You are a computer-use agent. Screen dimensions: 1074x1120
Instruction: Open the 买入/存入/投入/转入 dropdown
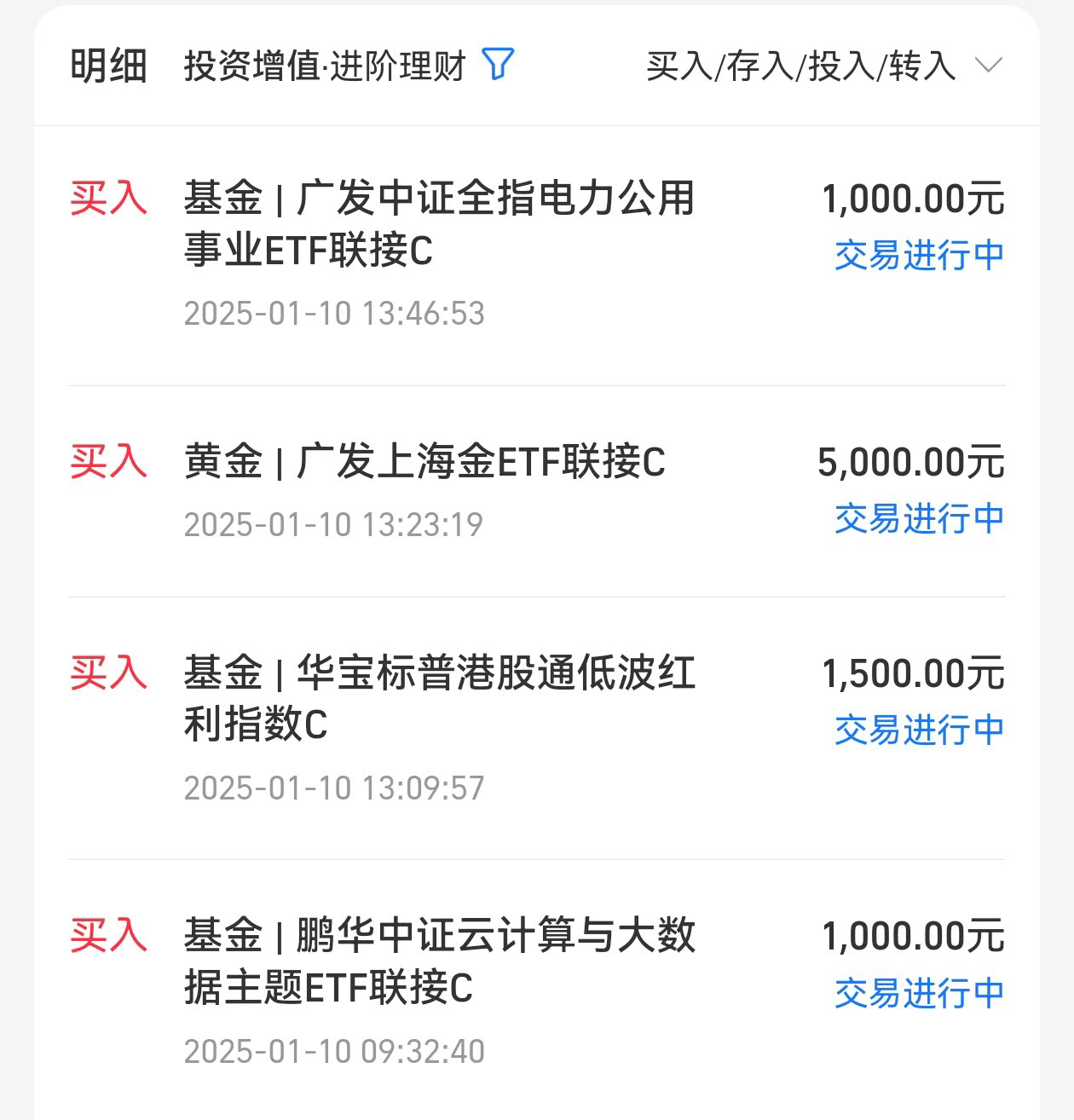coord(801,66)
